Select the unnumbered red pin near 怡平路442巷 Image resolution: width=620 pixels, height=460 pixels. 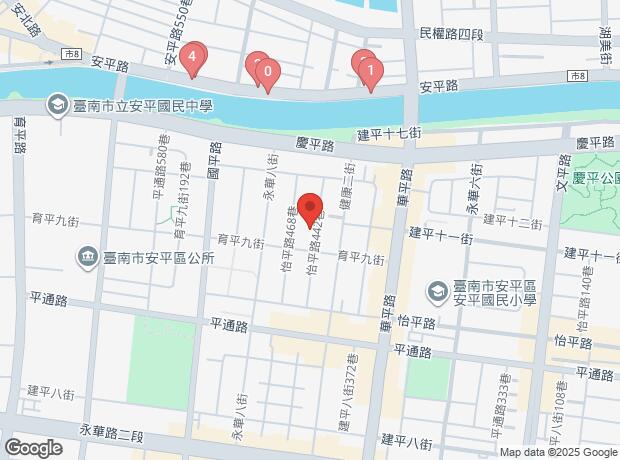pos(311,208)
